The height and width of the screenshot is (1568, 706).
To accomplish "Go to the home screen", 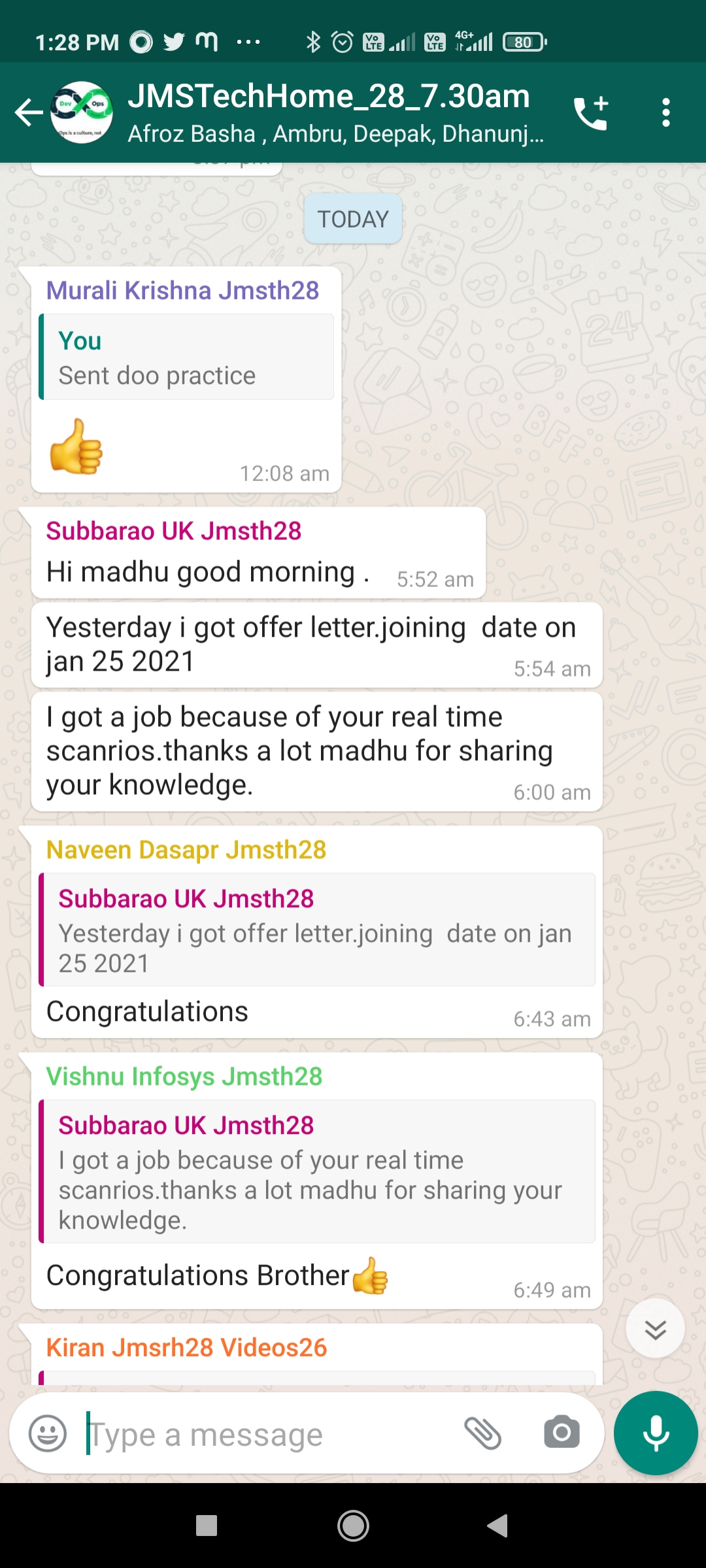I will click(353, 1526).
